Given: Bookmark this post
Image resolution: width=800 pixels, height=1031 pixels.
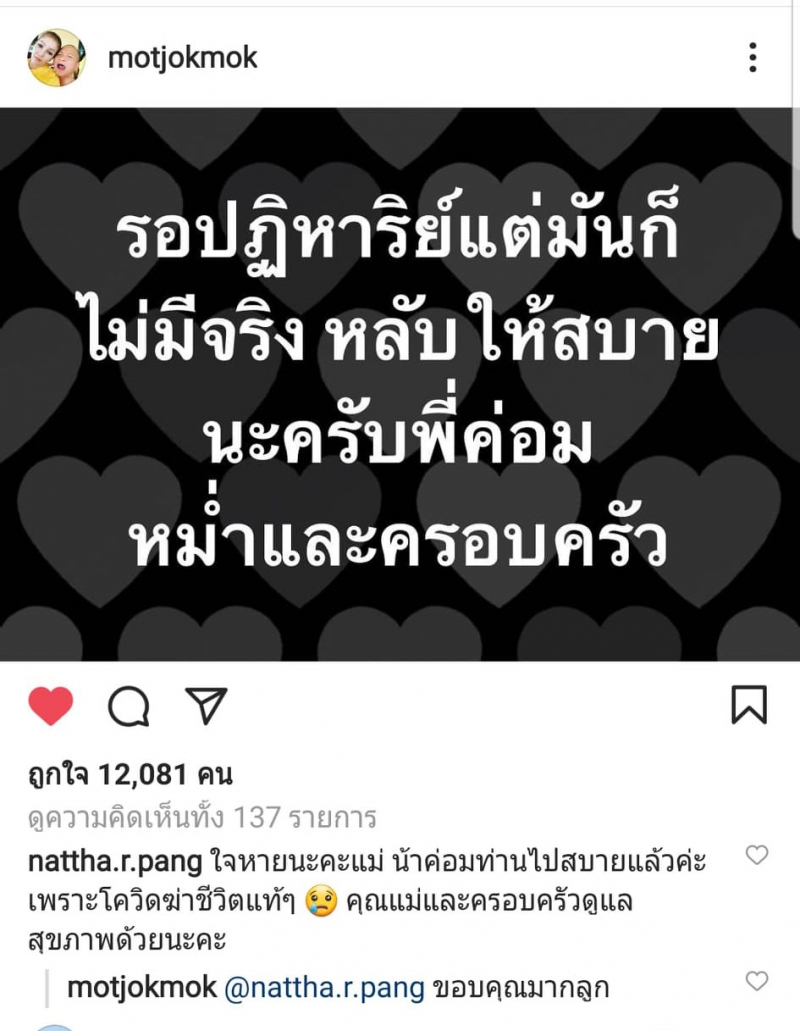Looking at the screenshot, I should 749,705.
